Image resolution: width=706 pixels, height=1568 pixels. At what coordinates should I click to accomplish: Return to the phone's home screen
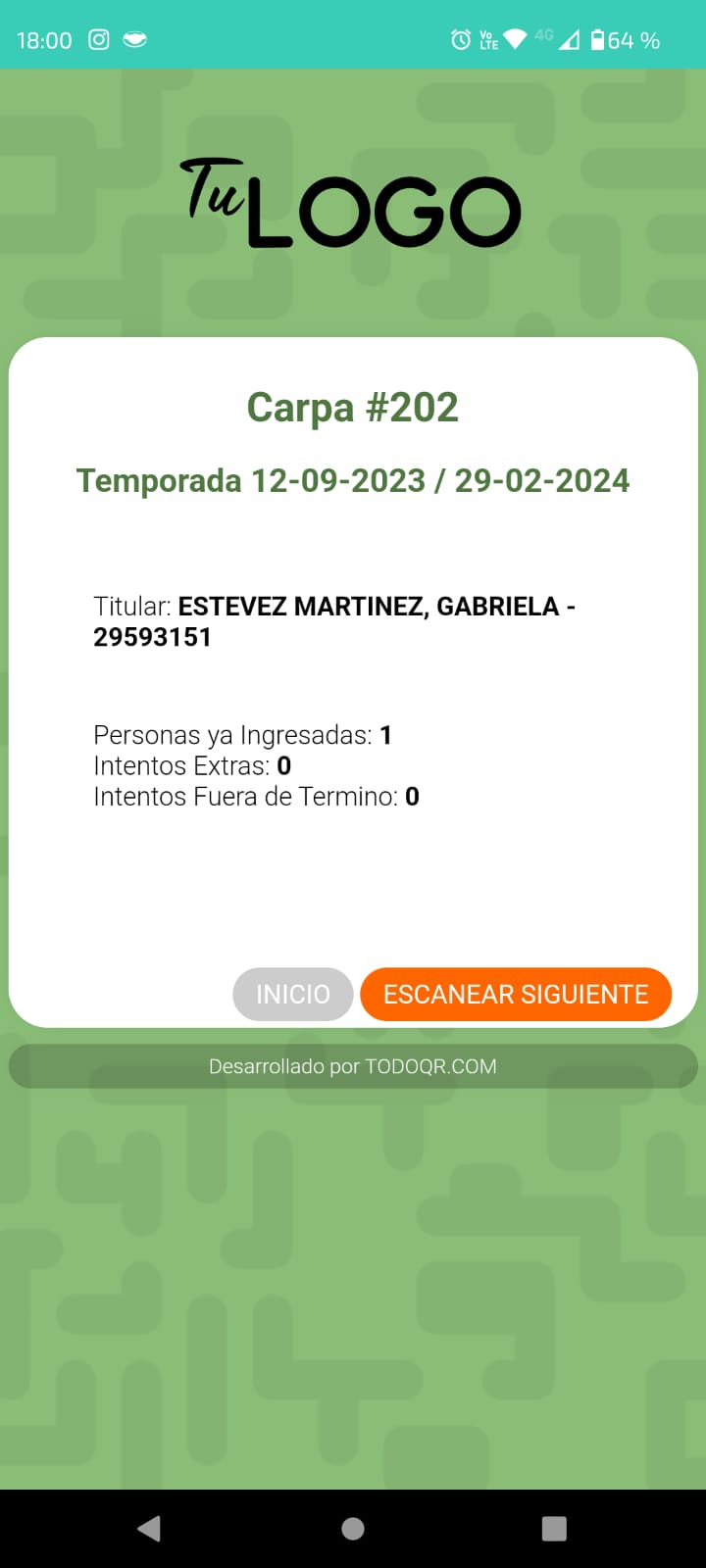pos(353,1529)
